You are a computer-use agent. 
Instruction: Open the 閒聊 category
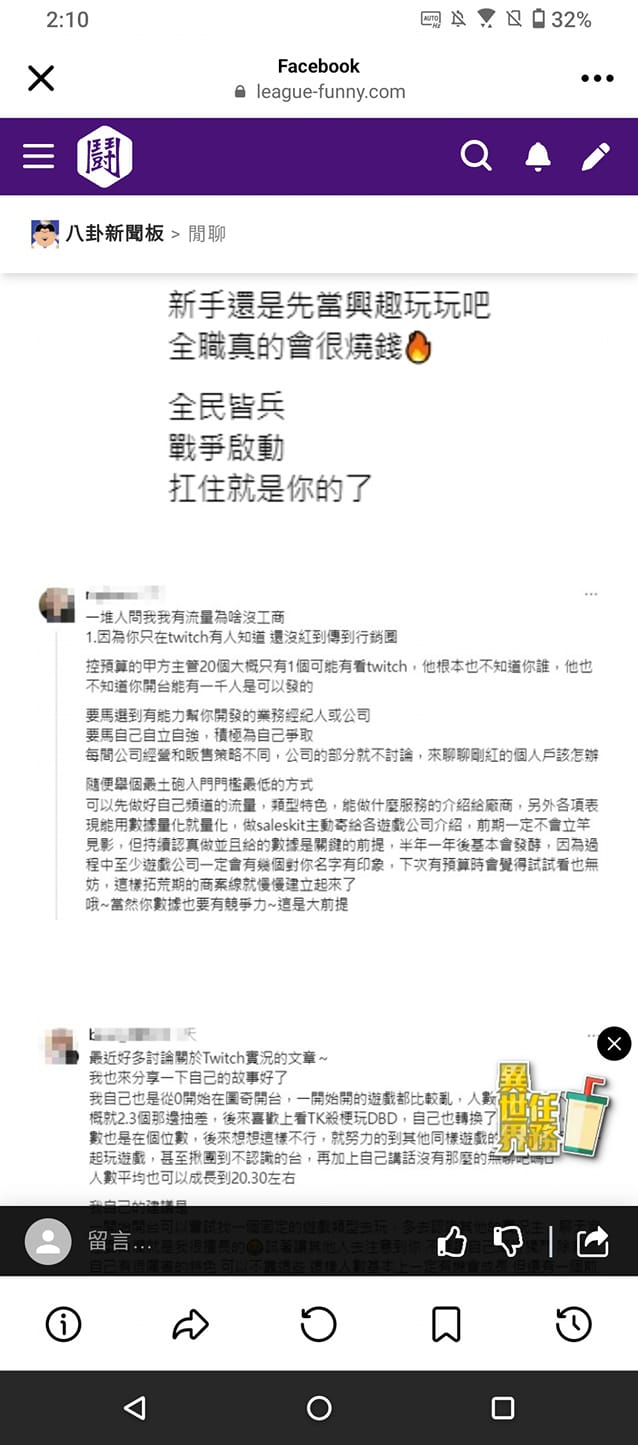(207, 234)
